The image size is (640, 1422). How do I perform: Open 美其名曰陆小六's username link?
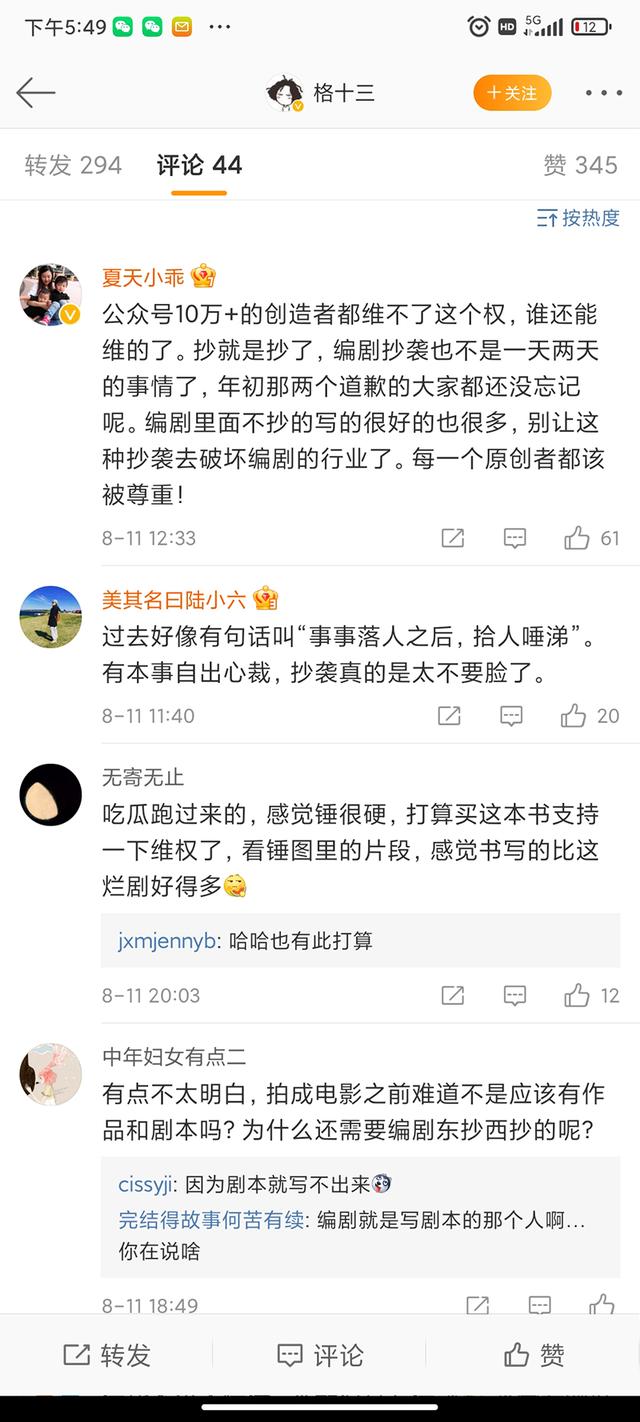point(174,599)
